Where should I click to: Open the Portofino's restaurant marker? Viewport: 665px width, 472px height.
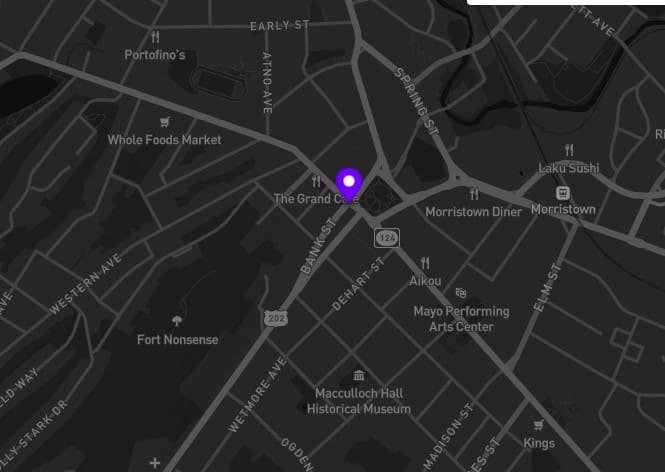tap(155, 37)
